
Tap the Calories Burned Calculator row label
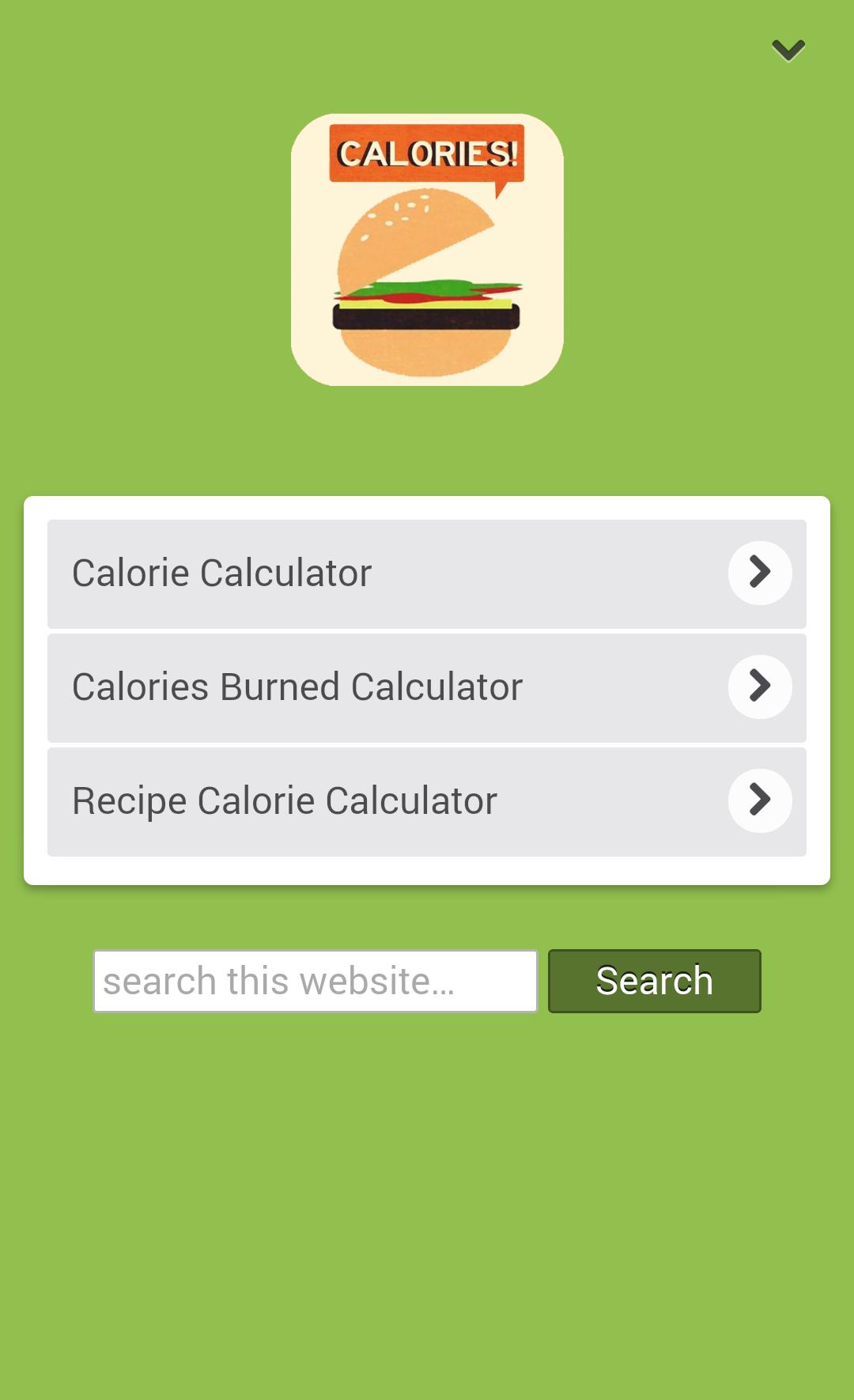click(297, 687)
